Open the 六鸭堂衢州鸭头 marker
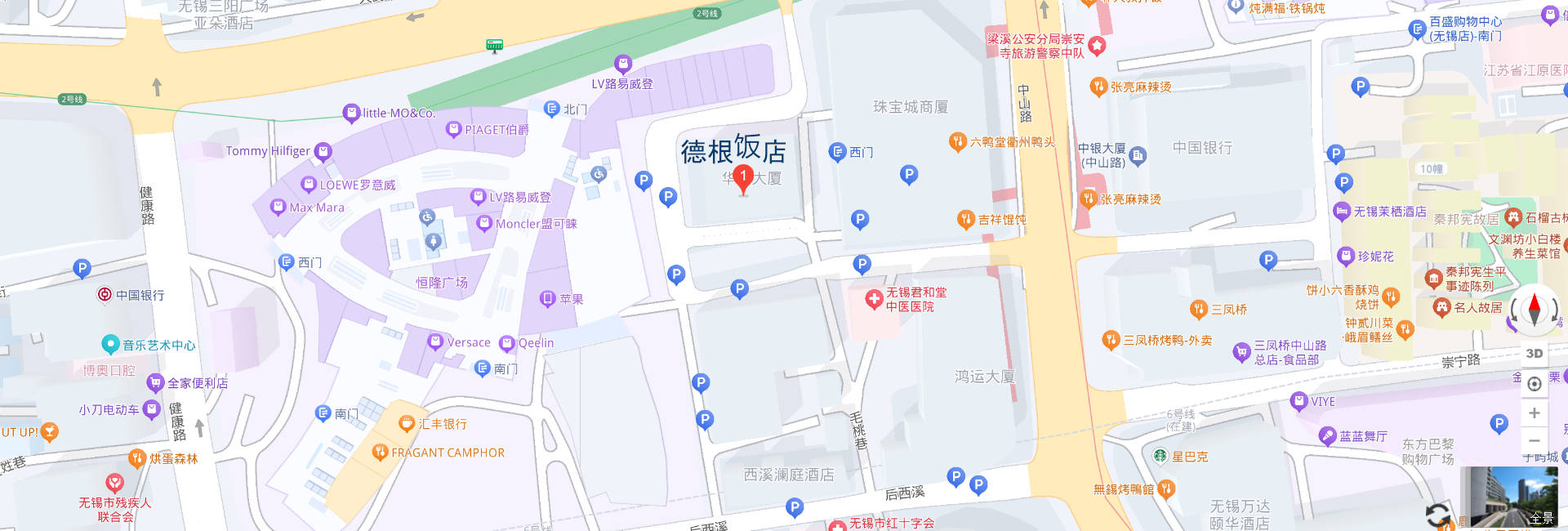Image resolution: width=1568 pixels, height=531 pixels. [957, 142]
